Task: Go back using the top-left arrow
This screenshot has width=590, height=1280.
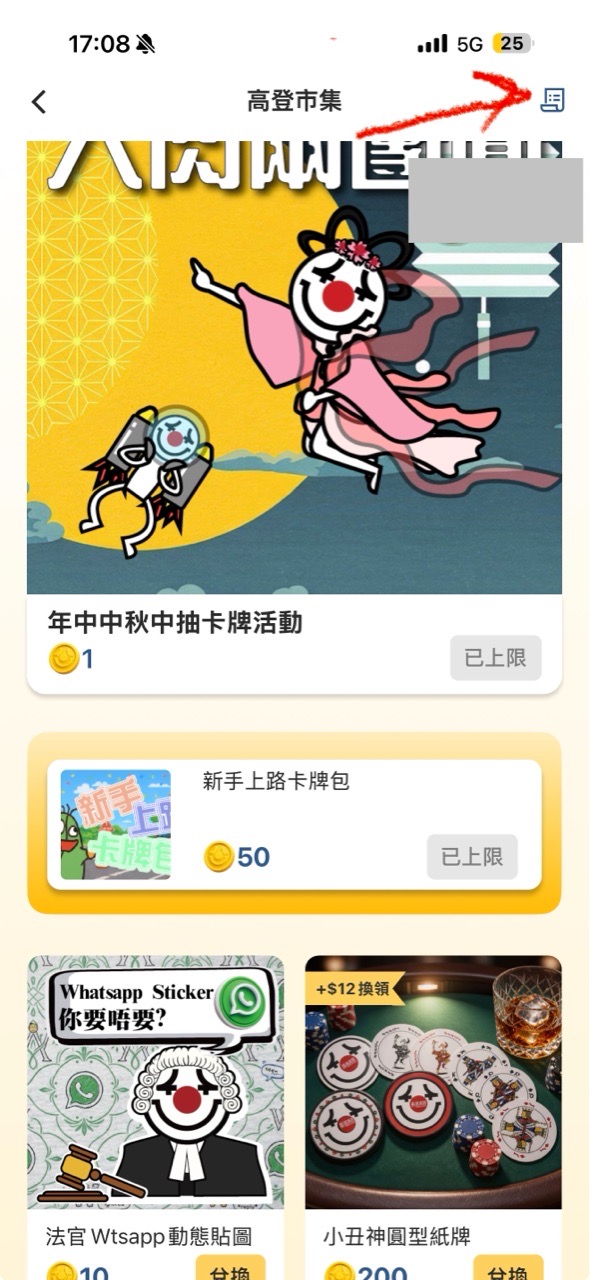Action: click(39, 101)
